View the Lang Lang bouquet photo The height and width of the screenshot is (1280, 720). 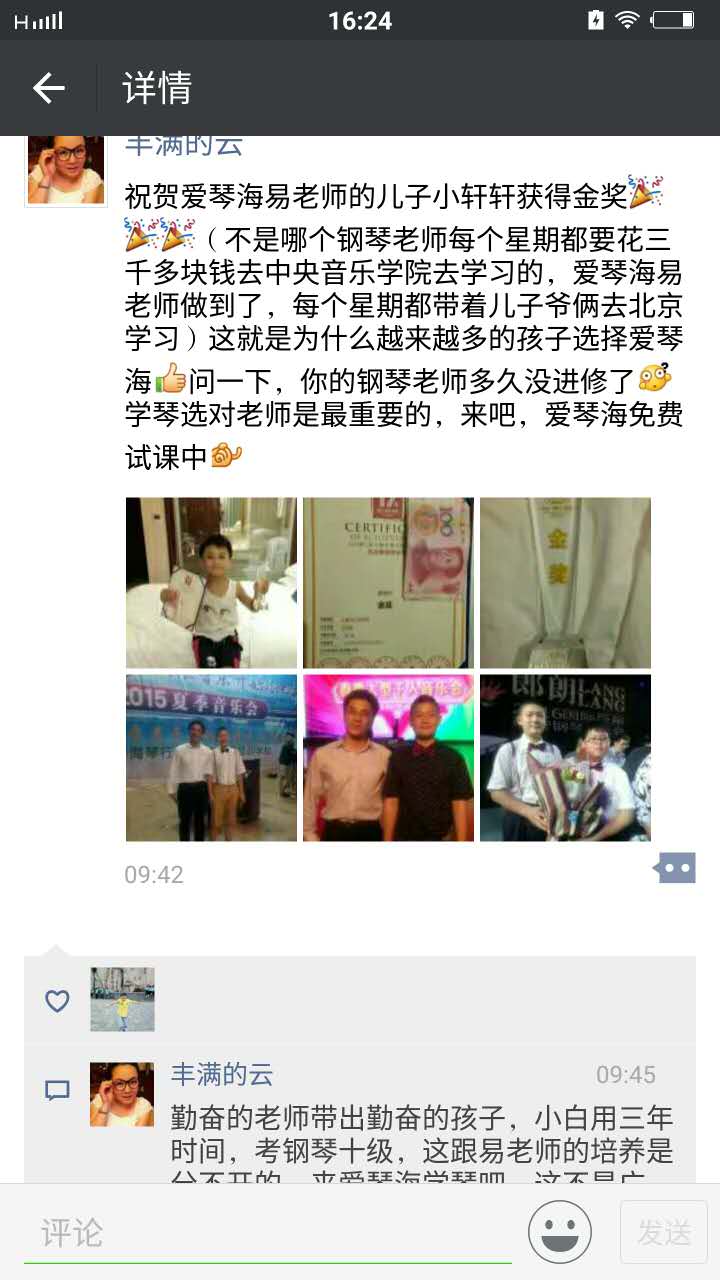coord(565,758)
